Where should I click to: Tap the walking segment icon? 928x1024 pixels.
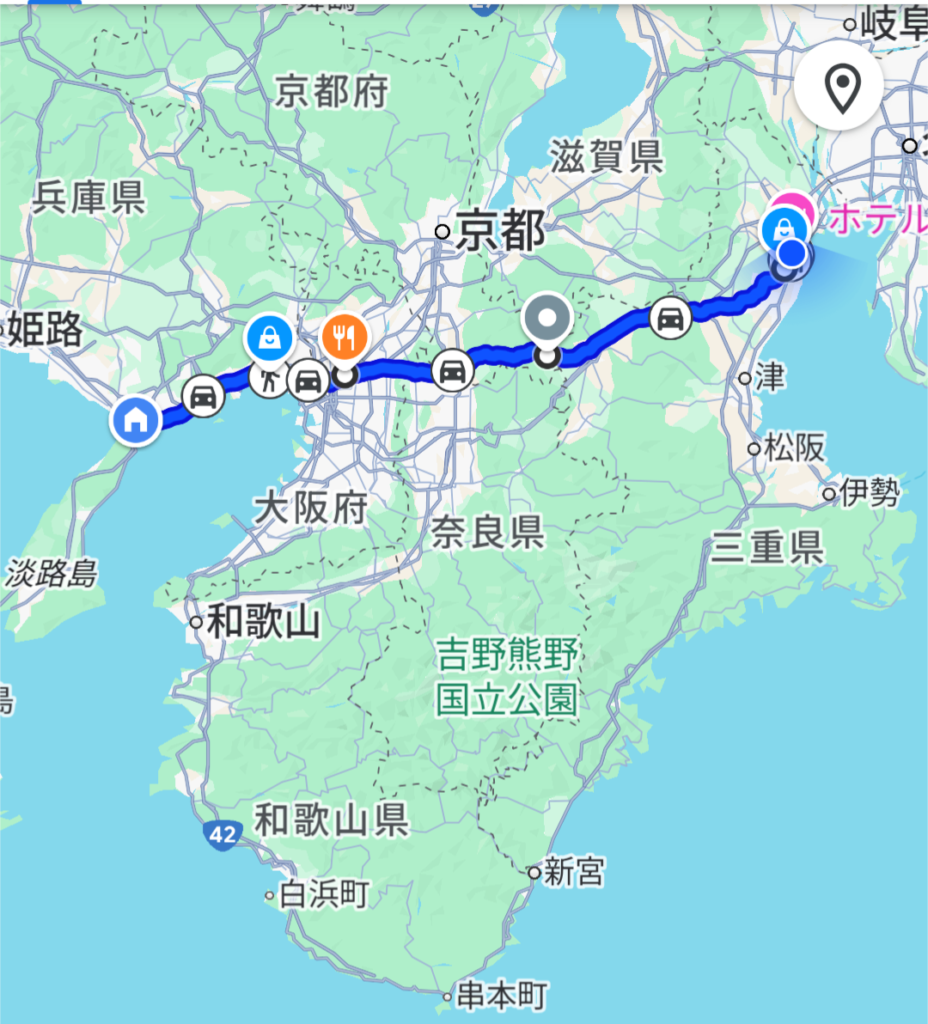pyautogui.click(x=268, y=380)
